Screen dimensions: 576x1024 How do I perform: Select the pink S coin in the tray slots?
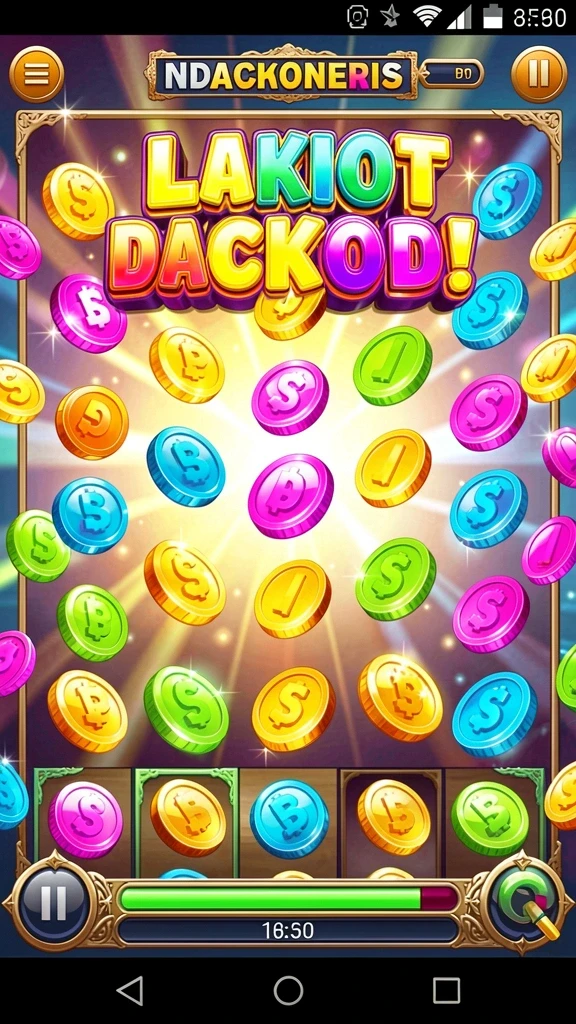pyautogui.click(x=85, y=819)
